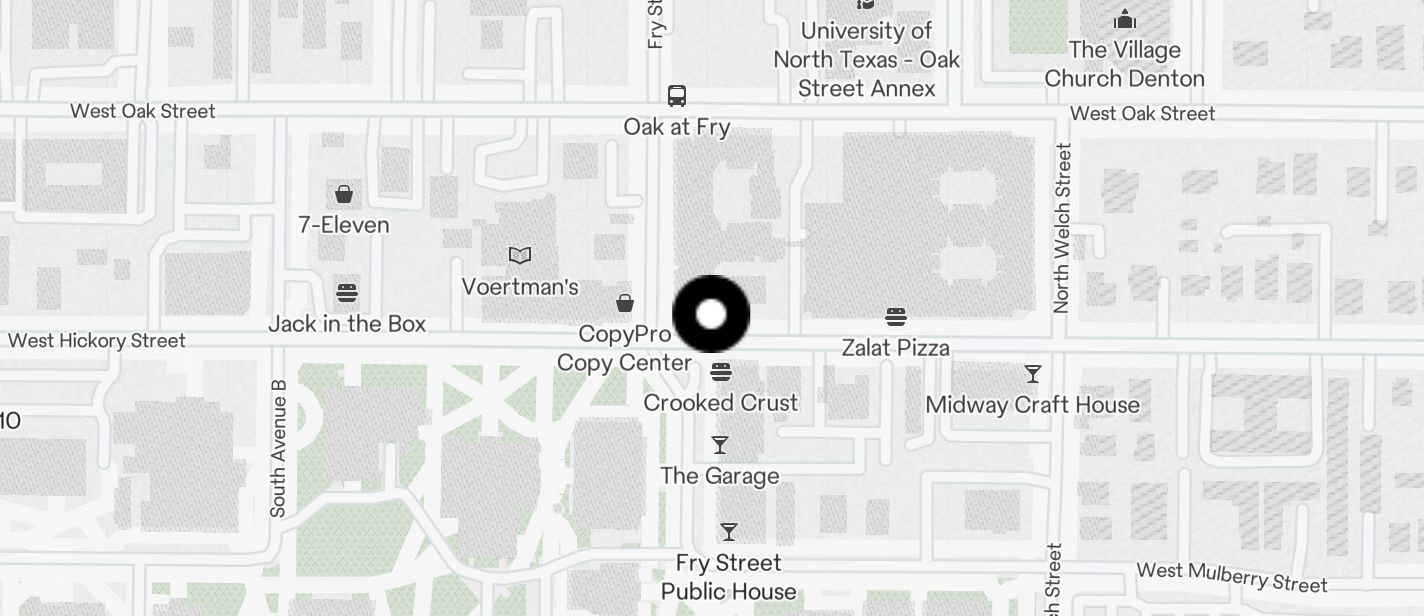Select the Midway Craft House bar marker

coord(1033,374)
